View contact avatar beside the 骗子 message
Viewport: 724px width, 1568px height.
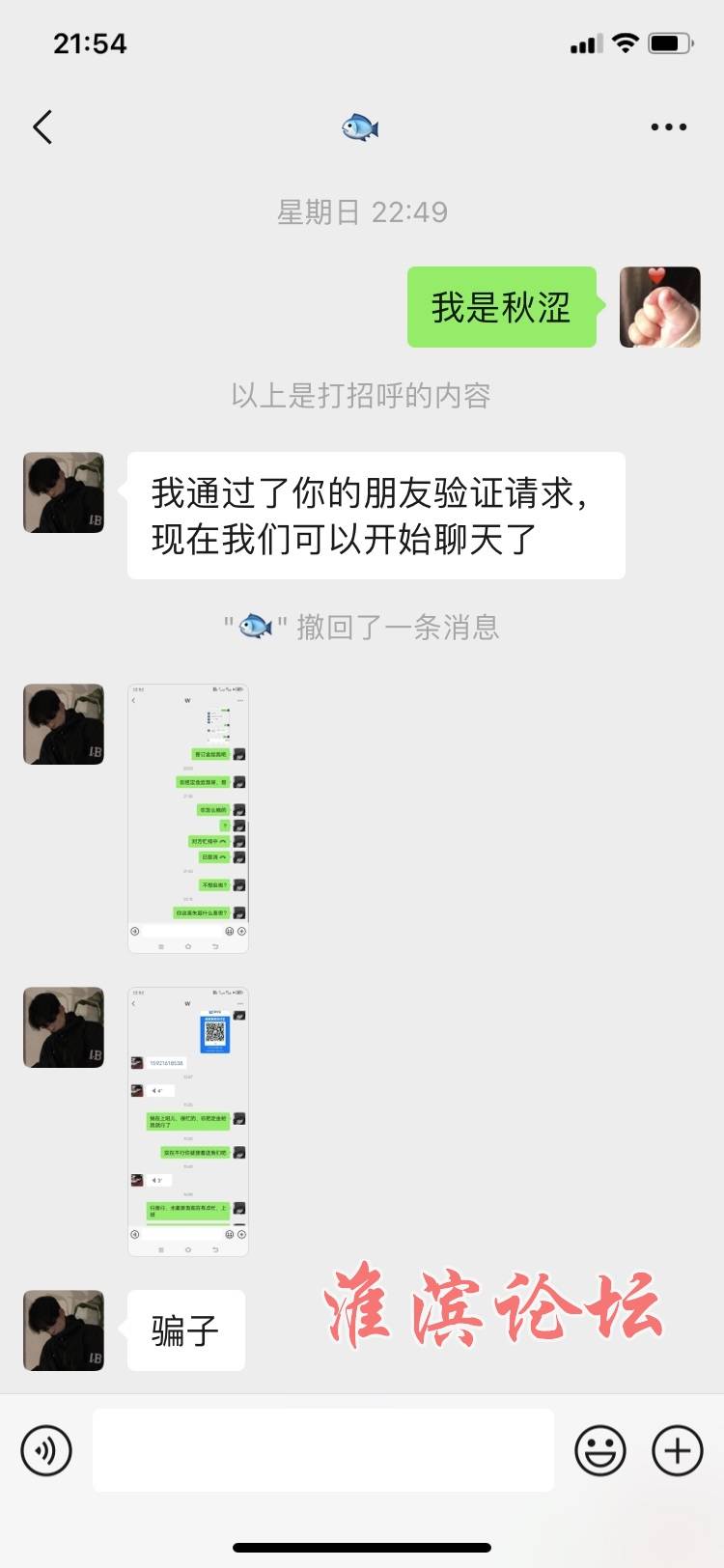click(64, 1330)
